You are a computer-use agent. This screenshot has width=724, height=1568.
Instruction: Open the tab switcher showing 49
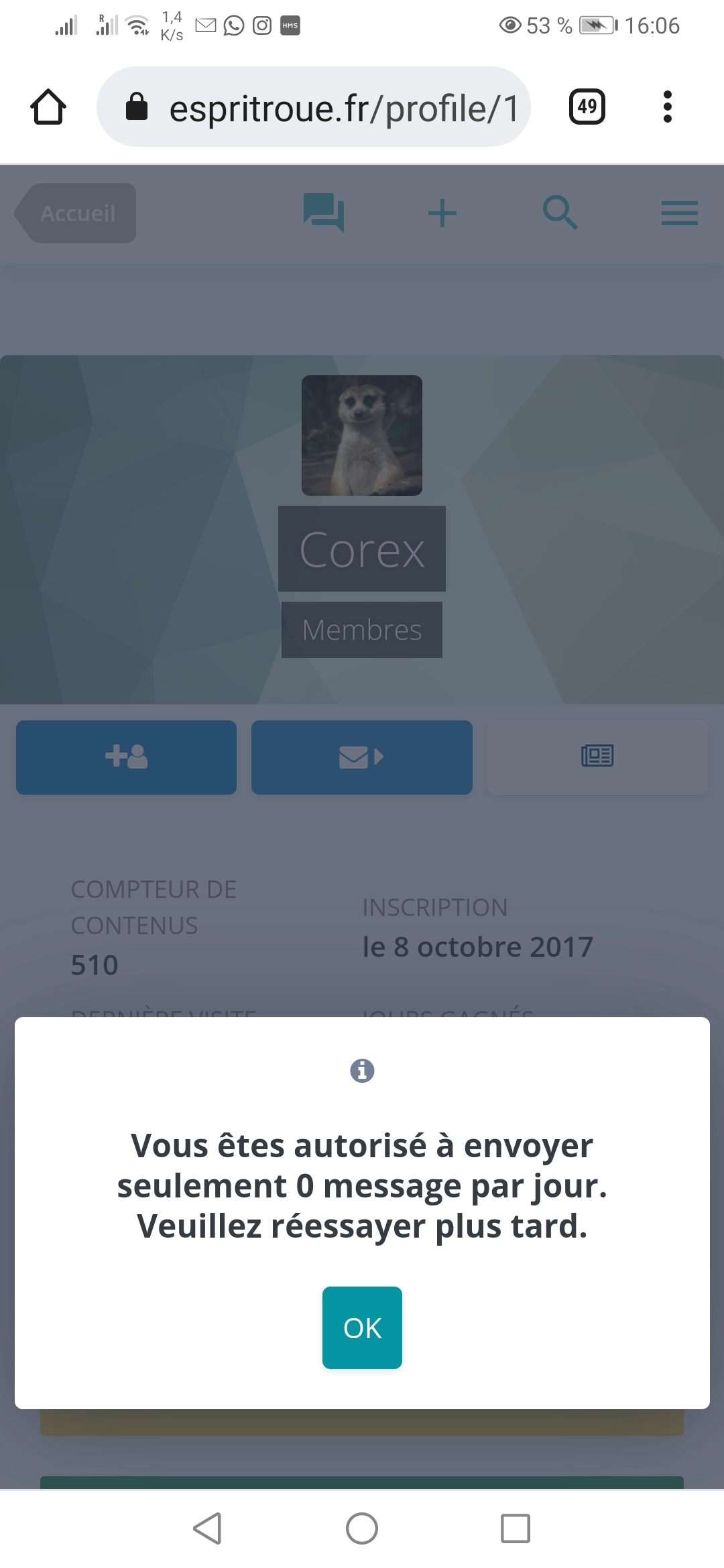point(587,107)
